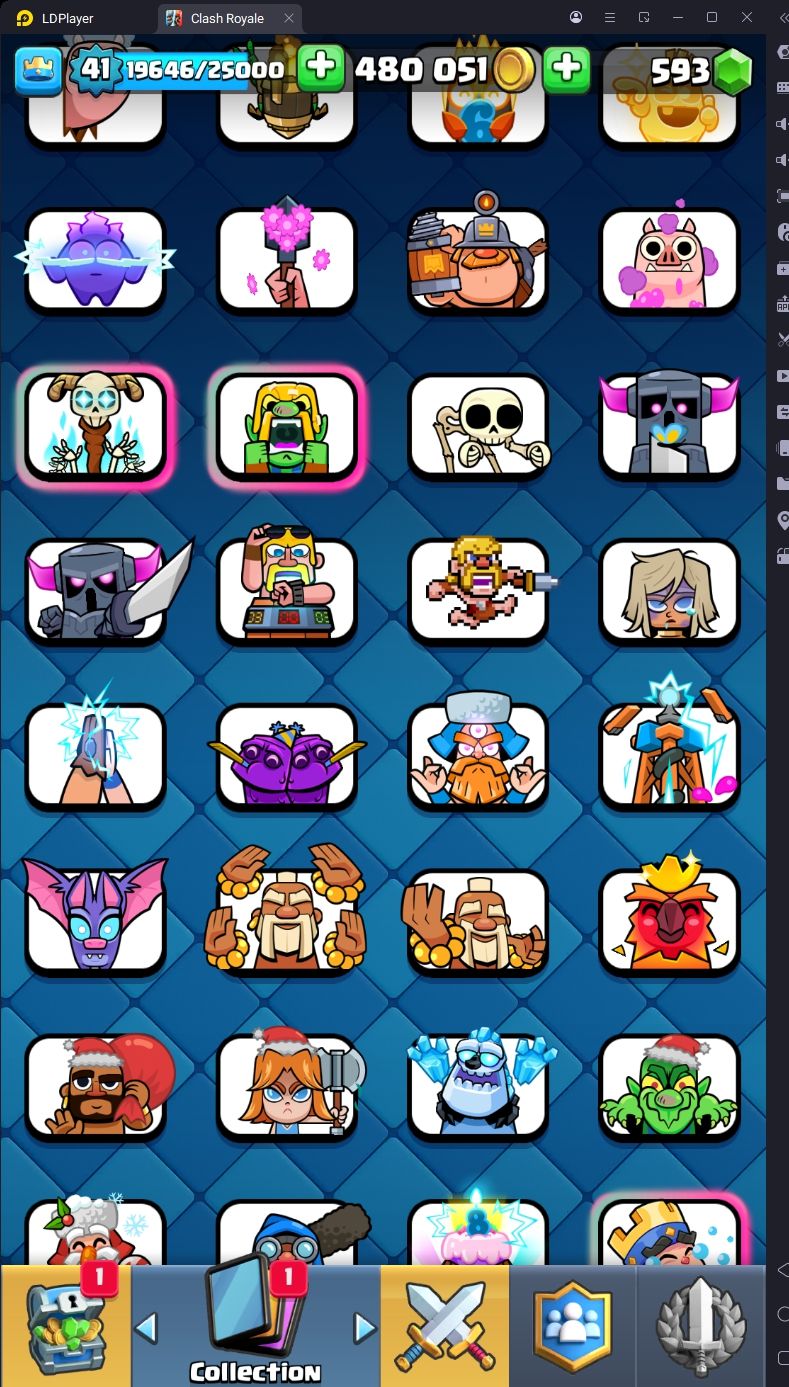The image size is (789, 1387).
Task: Pick the pixel art barbarian emote
Action: [478, 592]
